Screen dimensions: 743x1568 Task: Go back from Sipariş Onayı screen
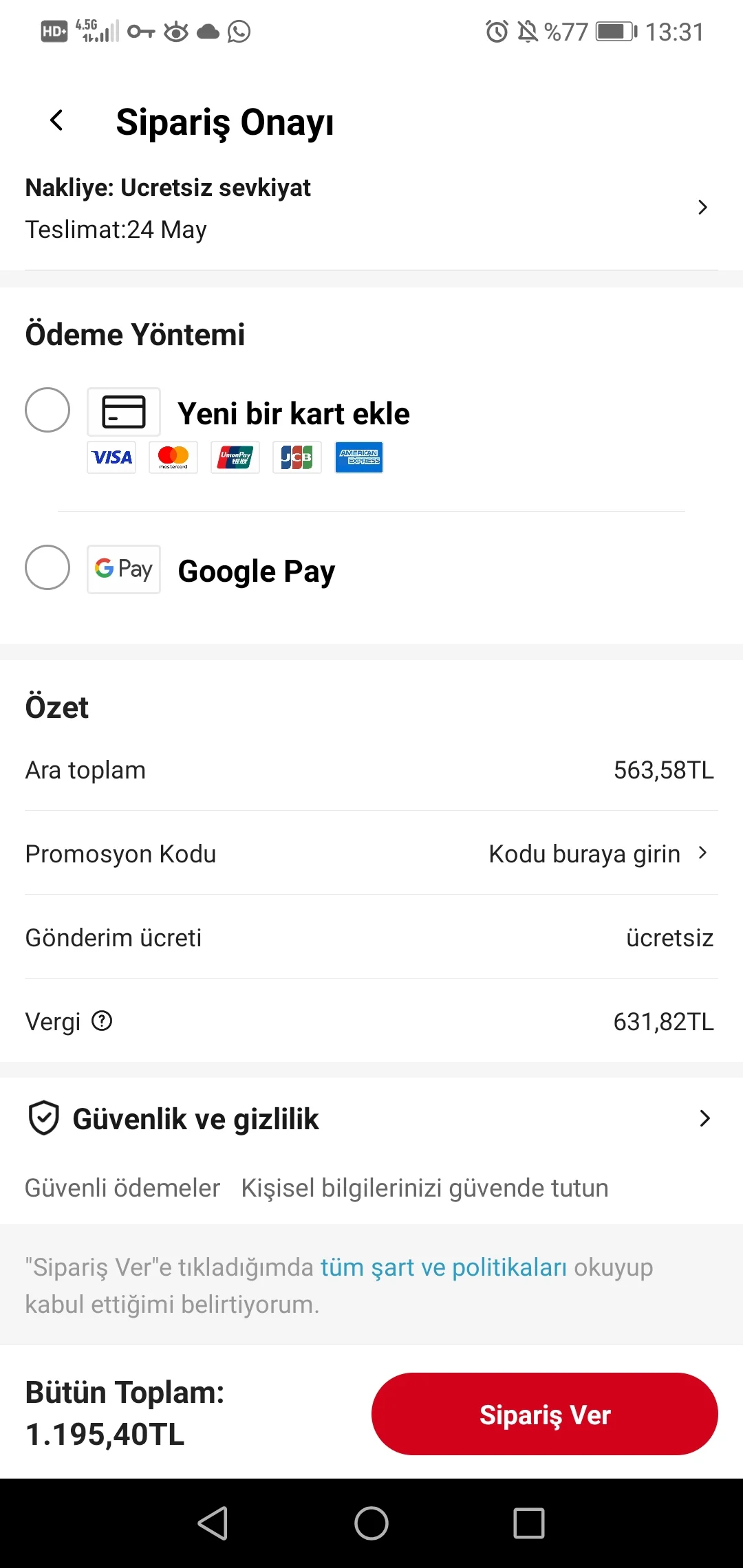point(57,121)
